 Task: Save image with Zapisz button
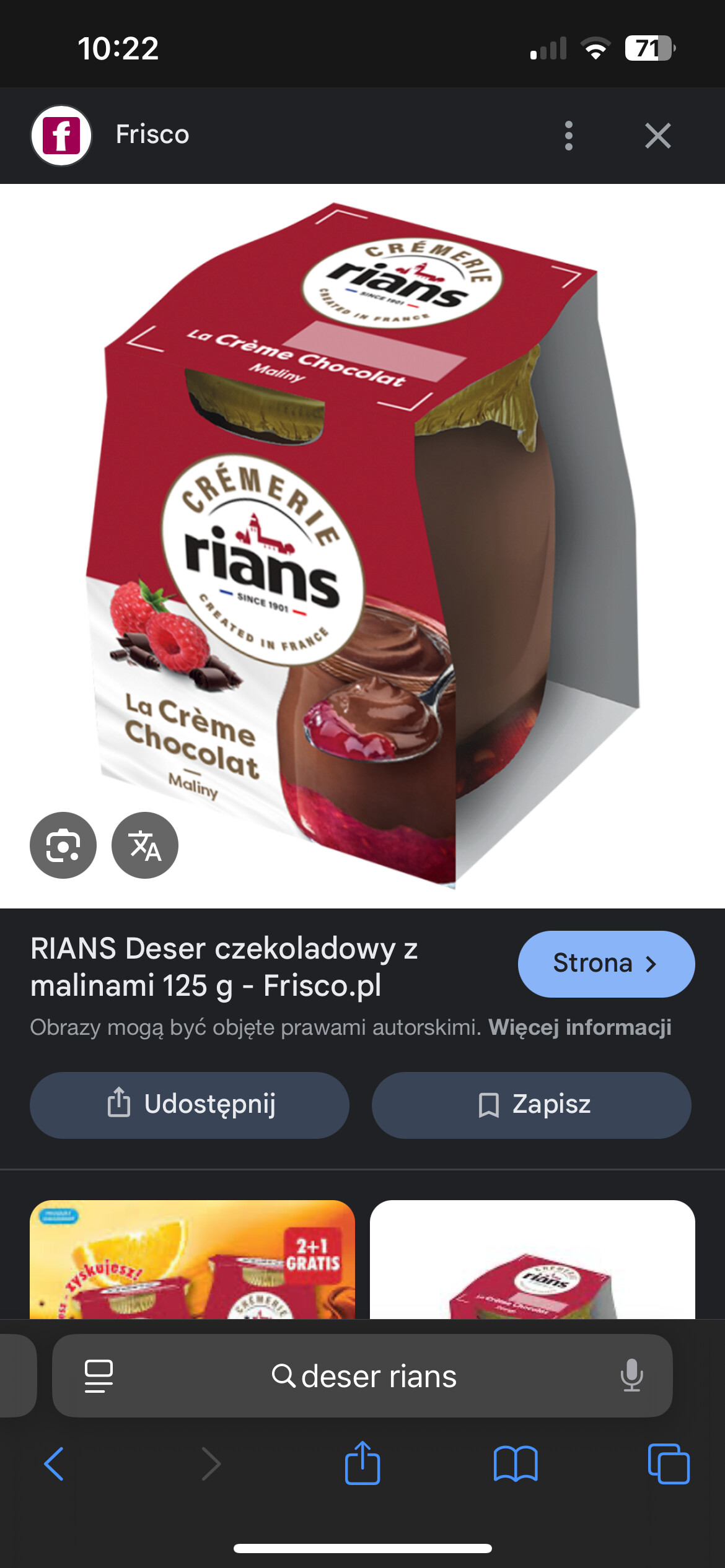click(531, 1105)
